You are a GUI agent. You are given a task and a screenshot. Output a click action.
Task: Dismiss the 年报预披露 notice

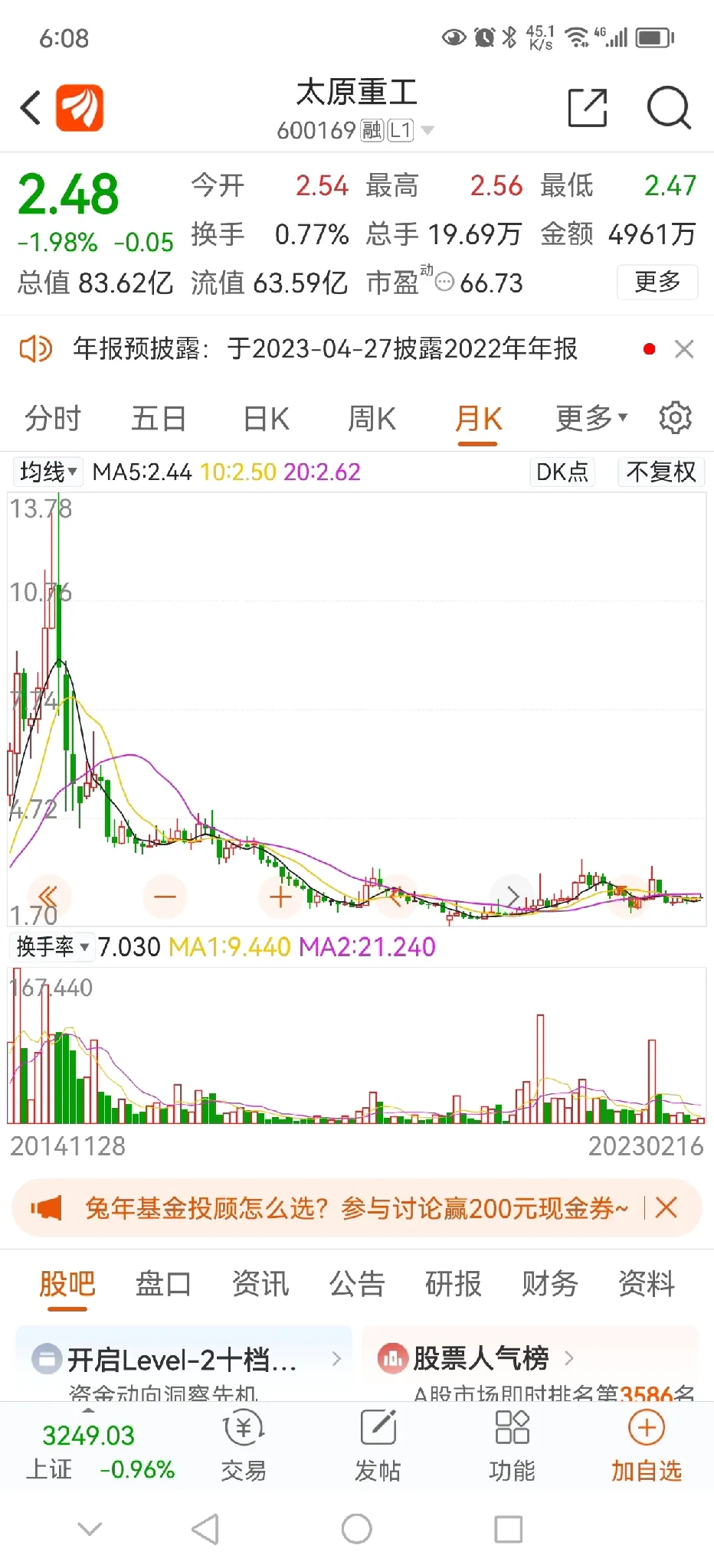coord(684,349)
